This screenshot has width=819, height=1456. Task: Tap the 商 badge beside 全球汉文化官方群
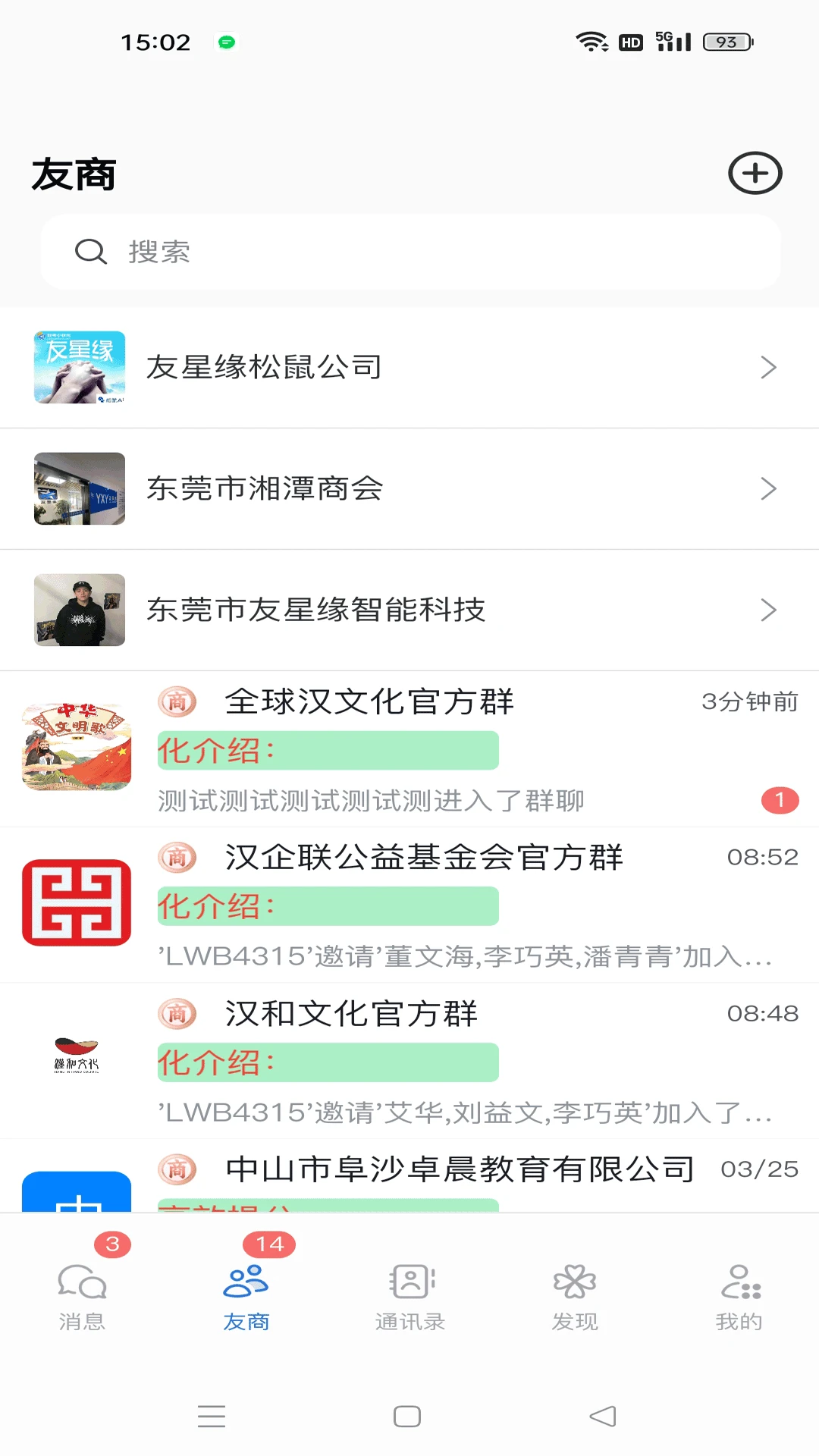click(177, 702)
